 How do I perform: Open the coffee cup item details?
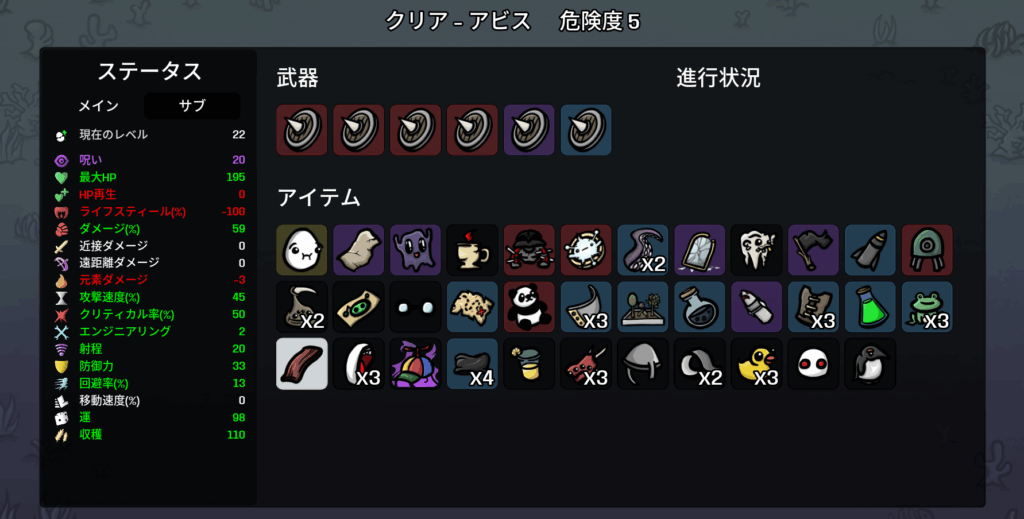tap(472, 250)
